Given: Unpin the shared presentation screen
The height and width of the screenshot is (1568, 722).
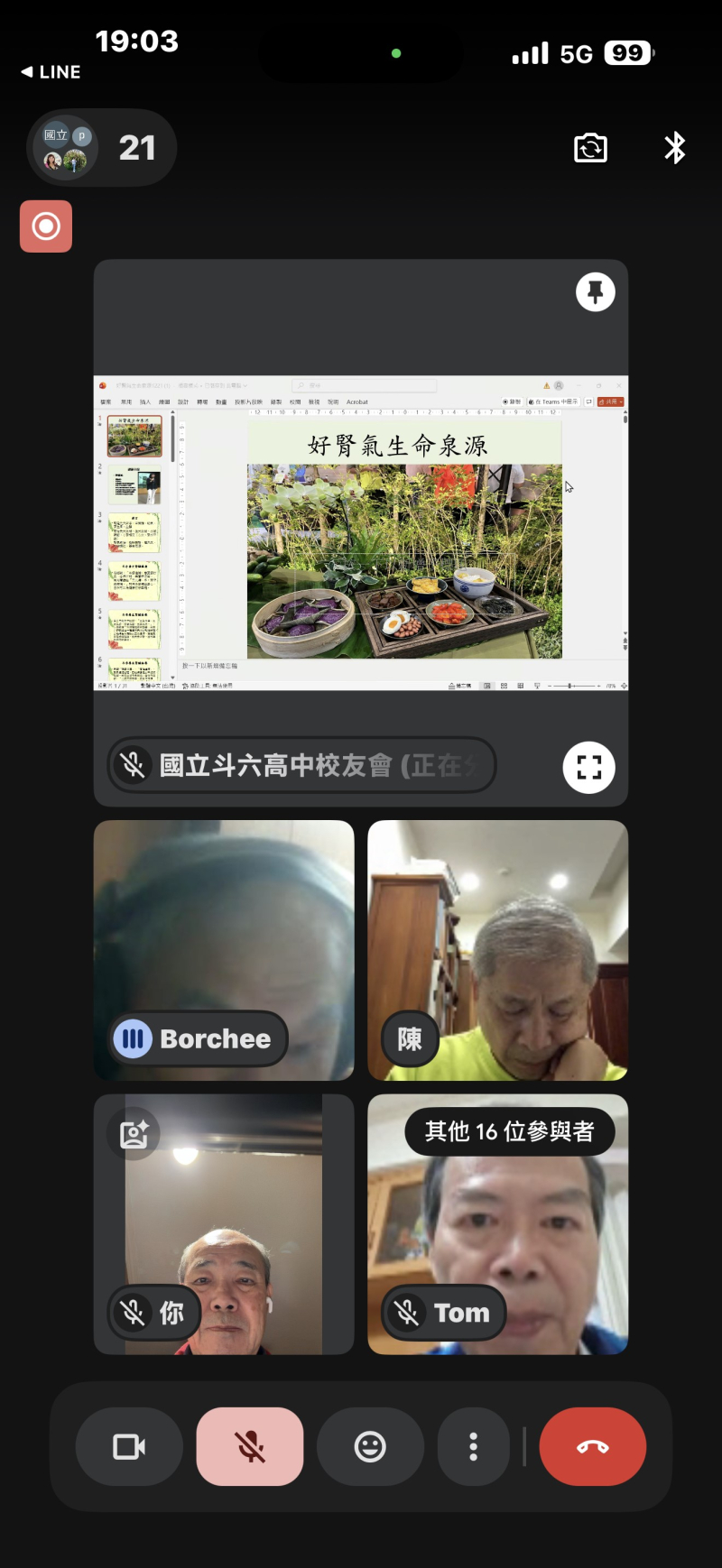Looking at the screenshot, I should 595,292.
